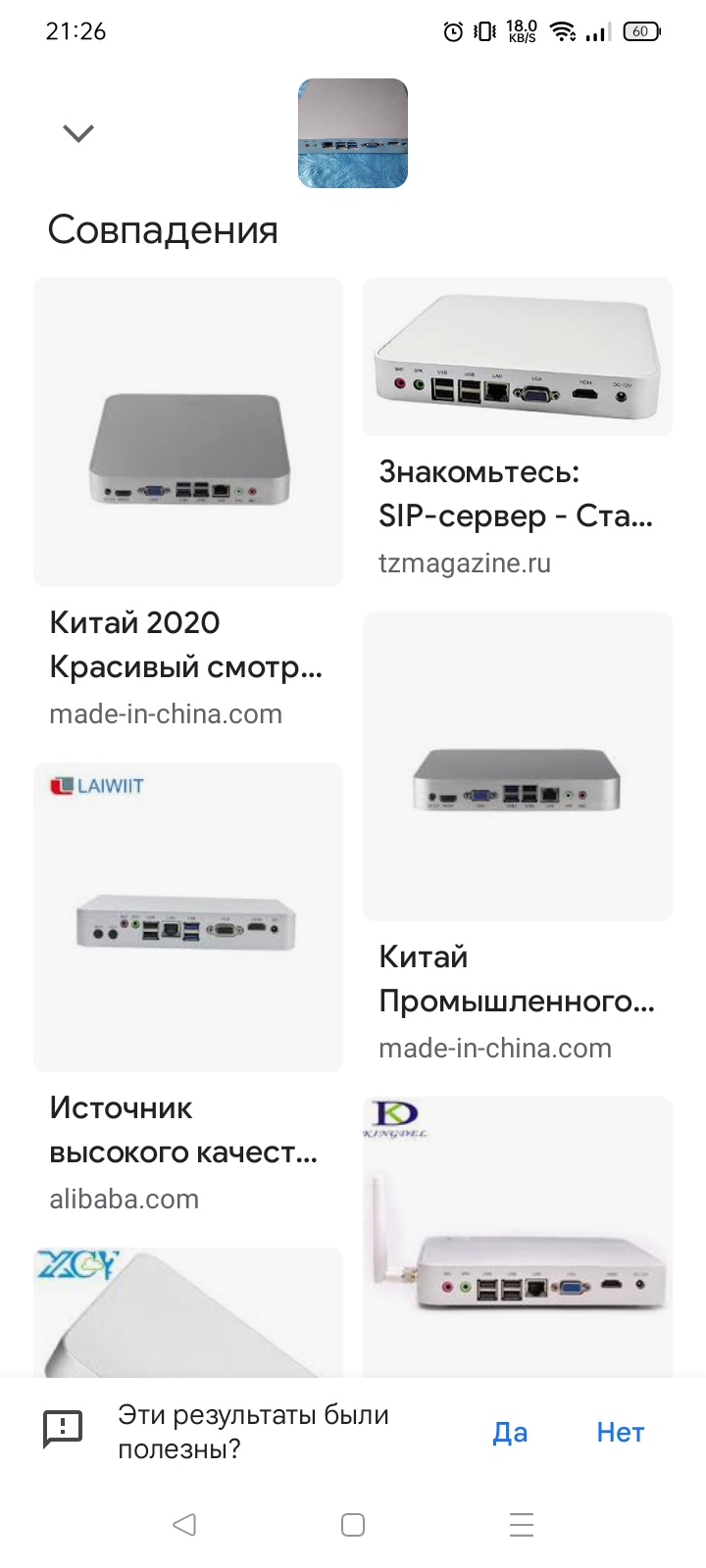Screen dimensions: 706x1568
Task: Go to the home screen
Action: click(x=353, y=1524)
